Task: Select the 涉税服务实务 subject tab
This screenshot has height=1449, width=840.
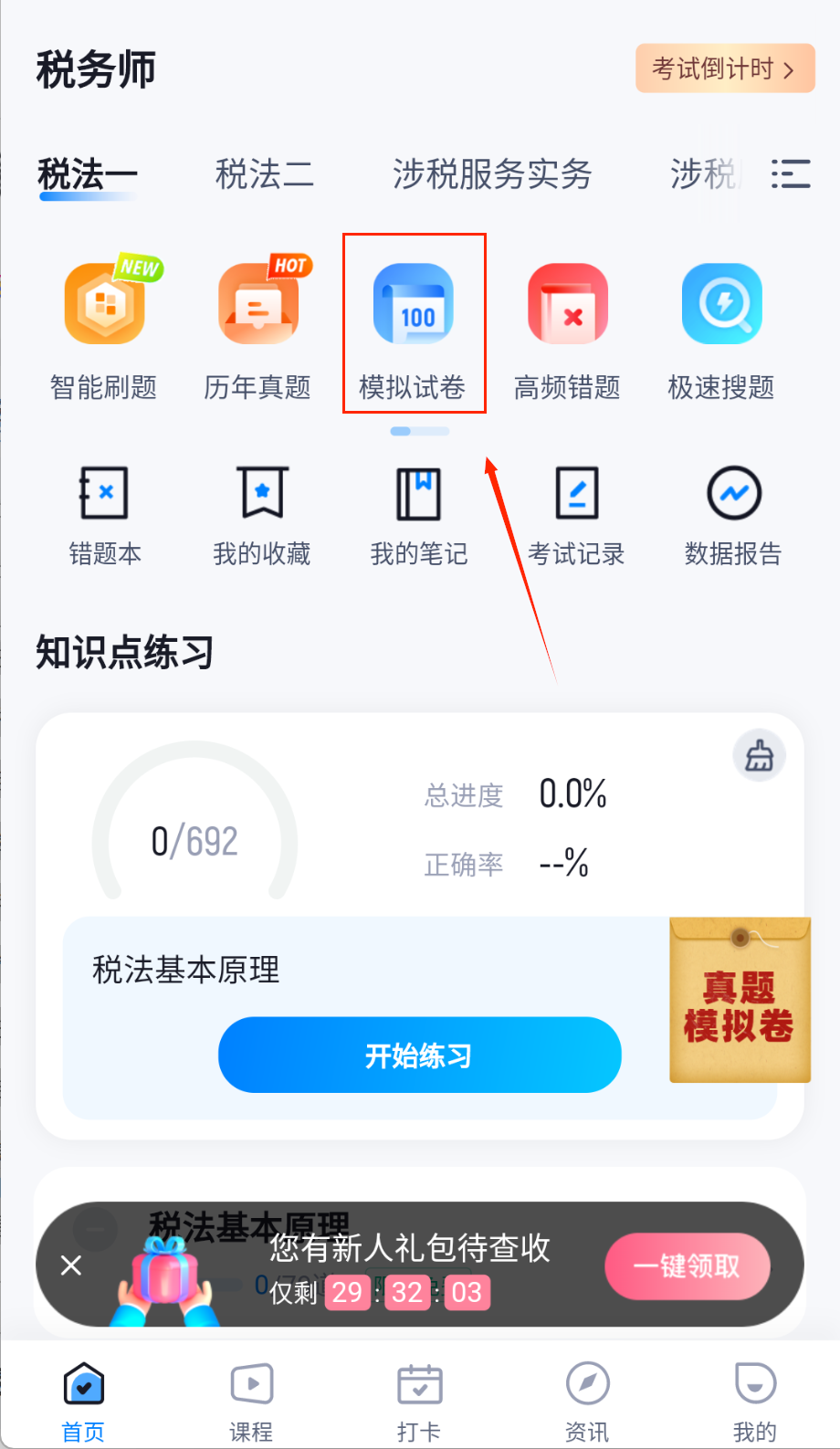Action: [492, 173]
